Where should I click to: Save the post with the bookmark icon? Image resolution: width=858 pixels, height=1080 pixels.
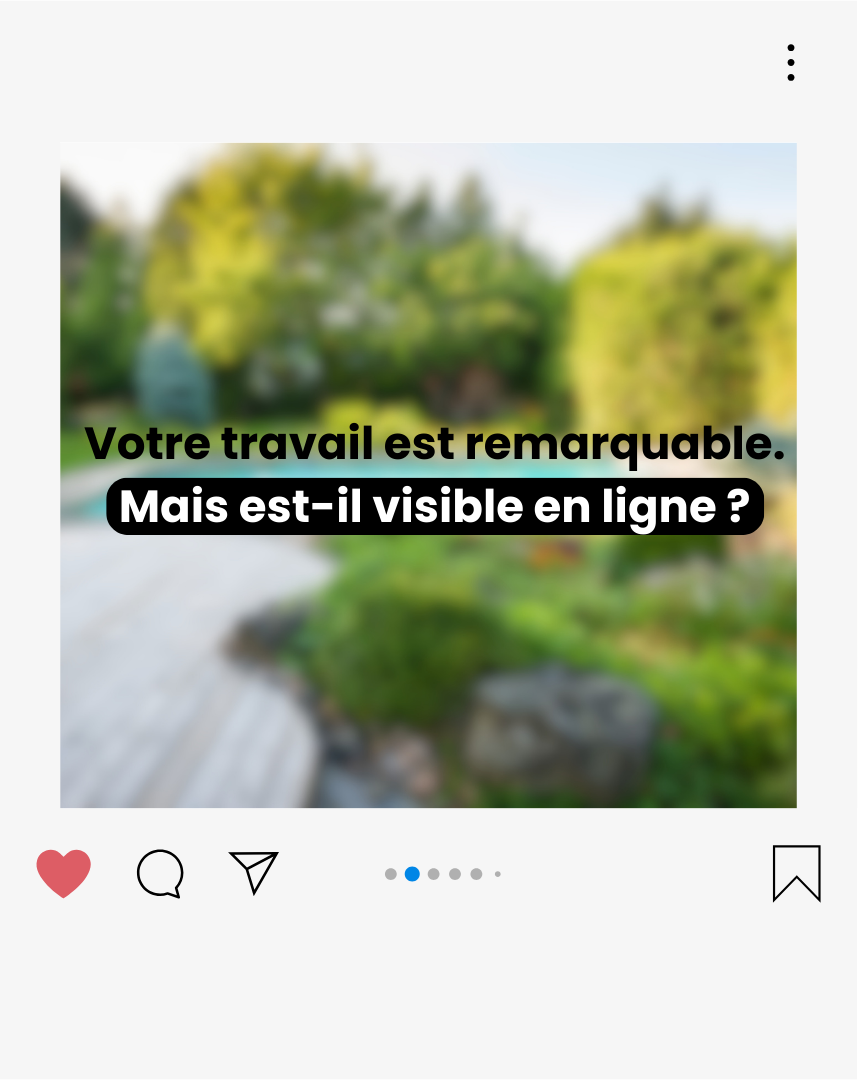click(797, 872)
